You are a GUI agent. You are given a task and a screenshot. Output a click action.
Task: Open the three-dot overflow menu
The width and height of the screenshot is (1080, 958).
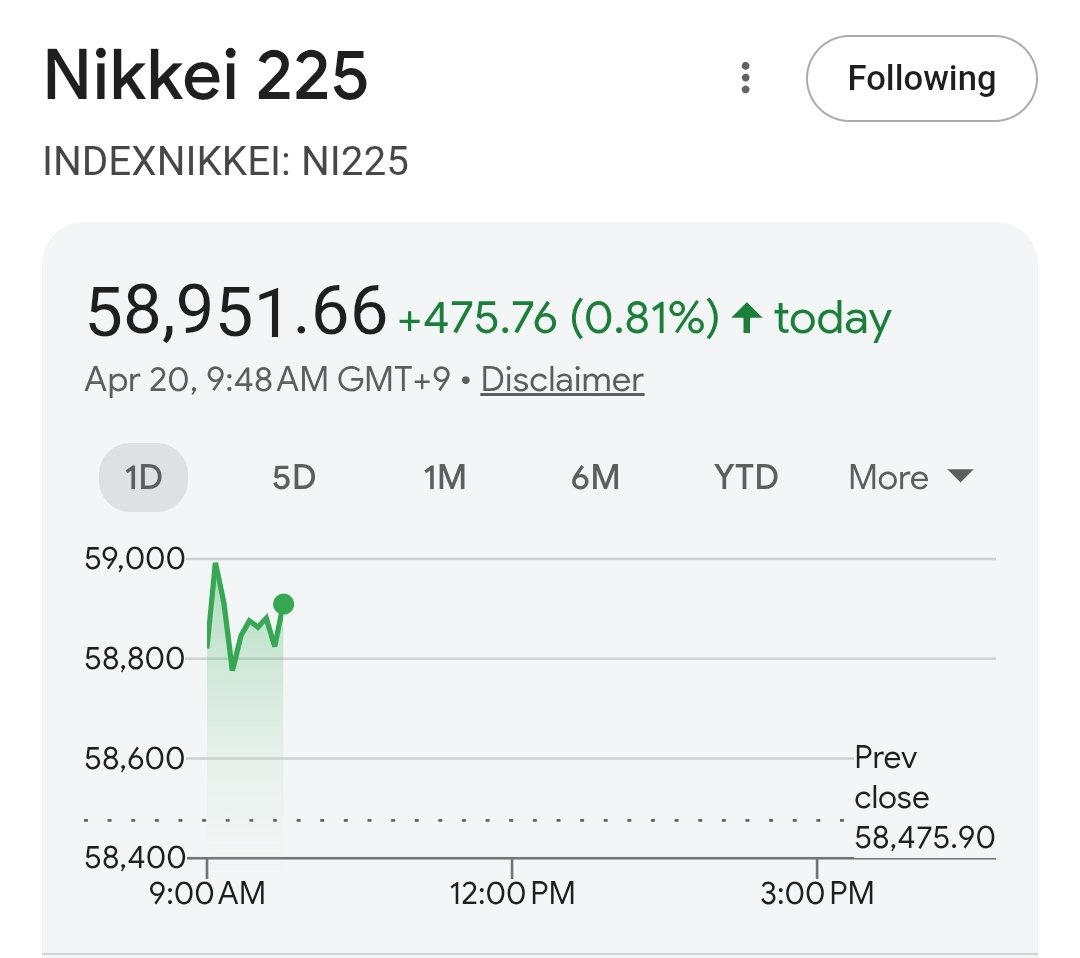(745, 78)
